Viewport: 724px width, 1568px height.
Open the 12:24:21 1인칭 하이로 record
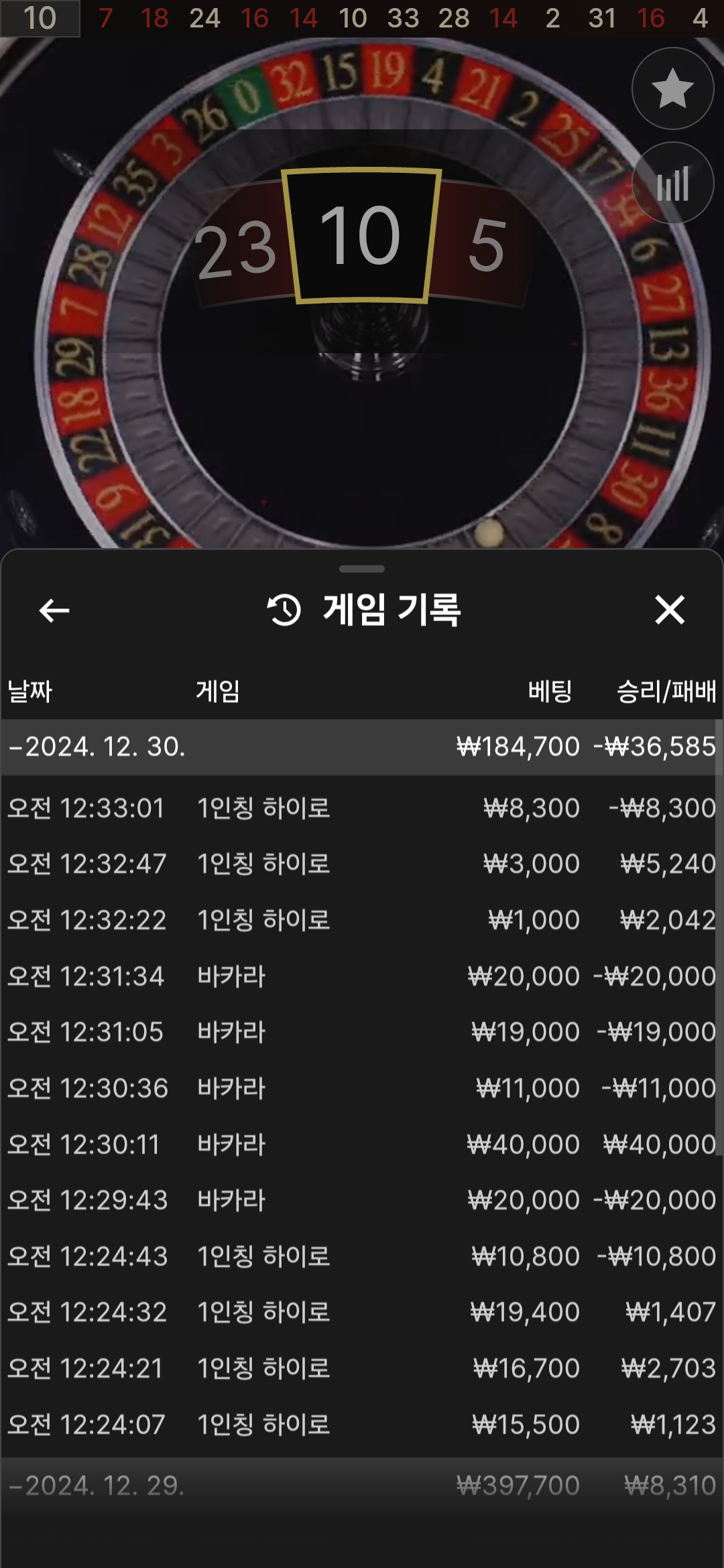[362, 1368]
